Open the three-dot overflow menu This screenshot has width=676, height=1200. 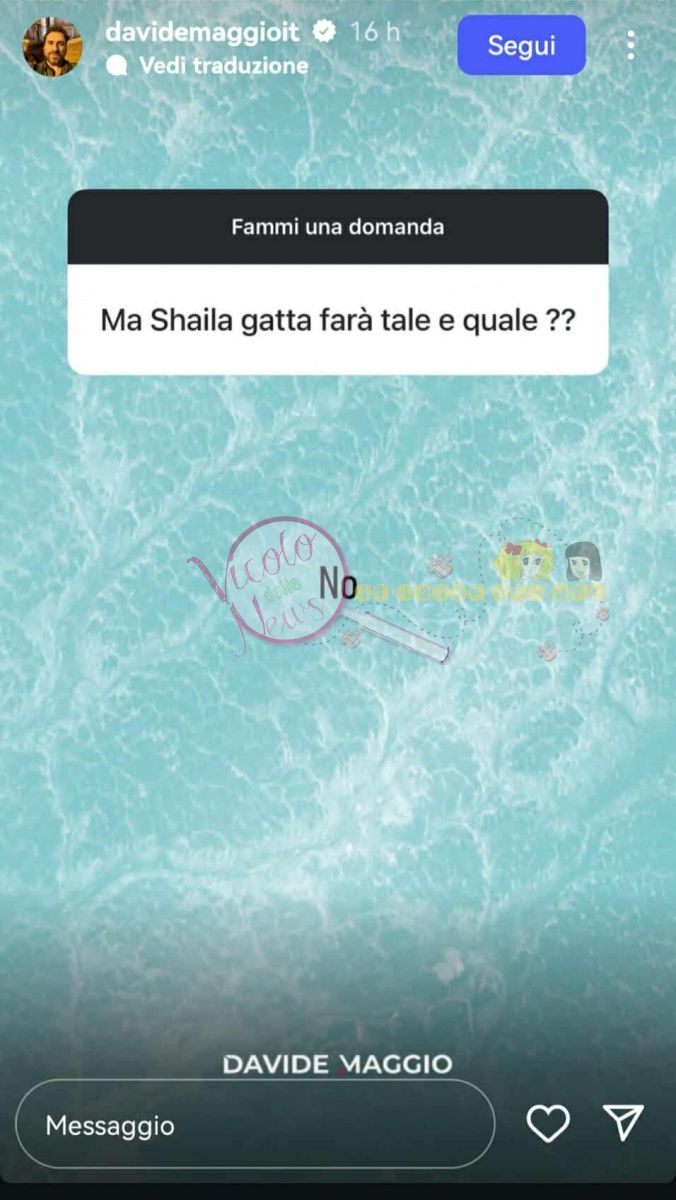[x=631, y=45]
